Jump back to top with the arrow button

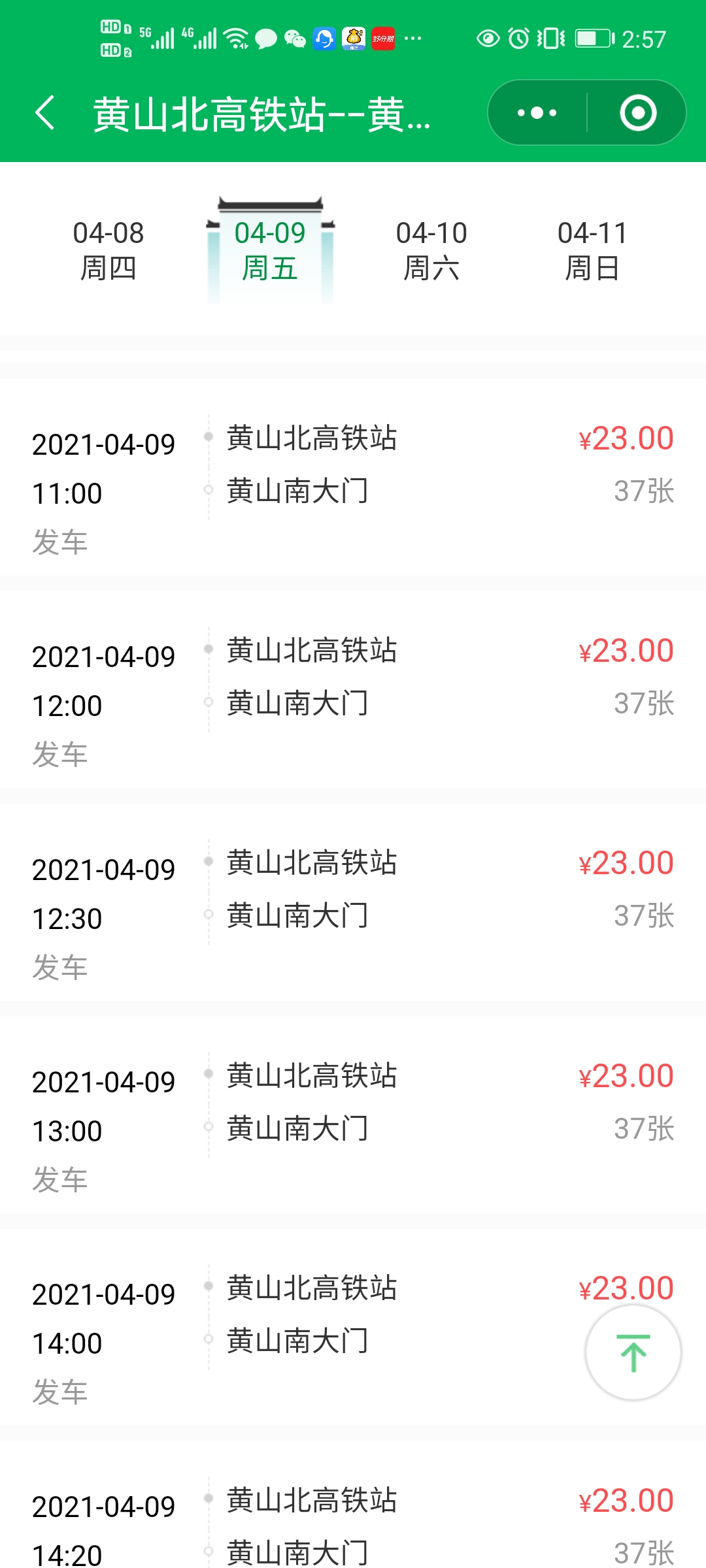point(633,1352)
